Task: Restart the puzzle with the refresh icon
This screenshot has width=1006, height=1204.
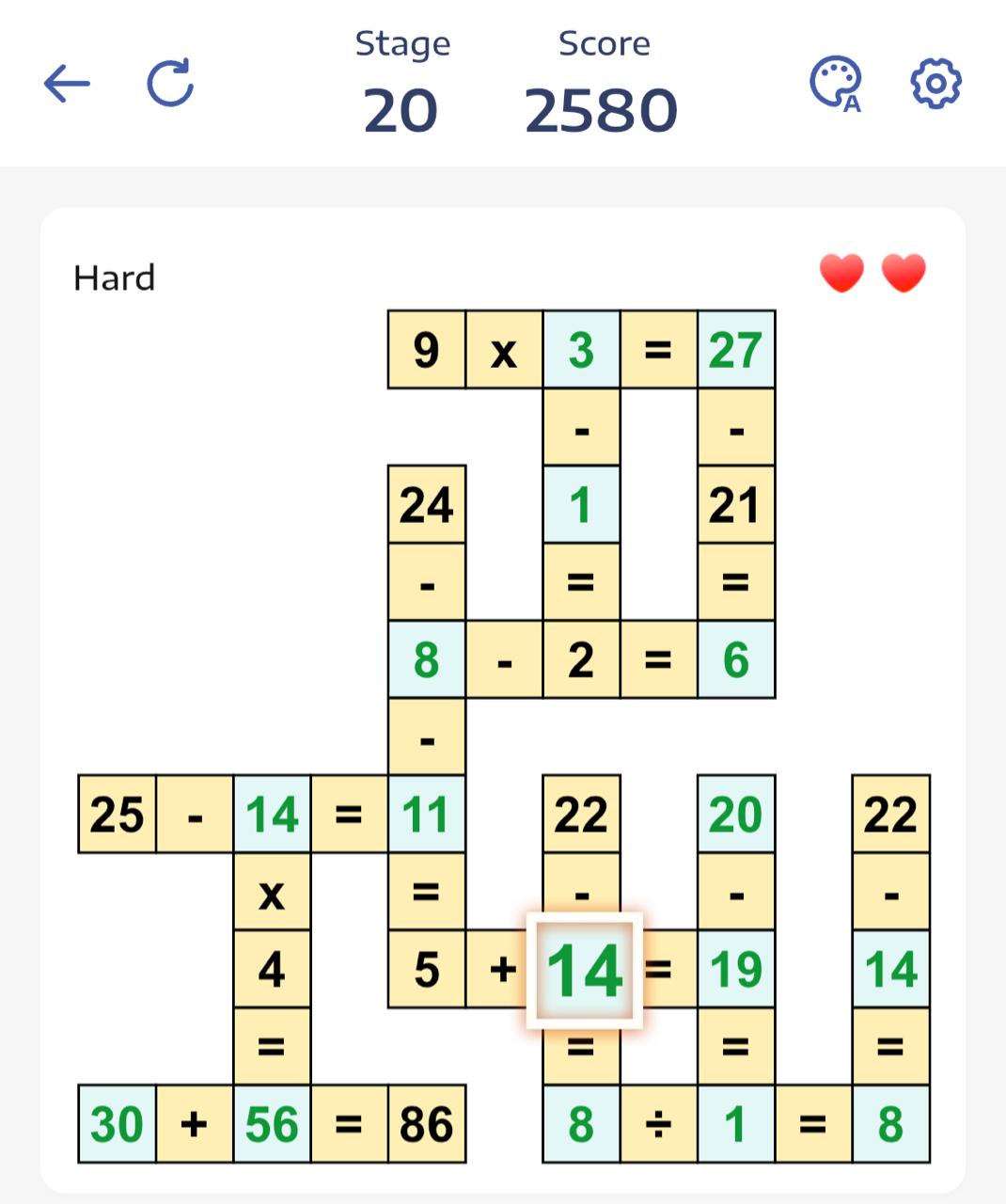Action: pyautogui.click(x=170, y=84)
